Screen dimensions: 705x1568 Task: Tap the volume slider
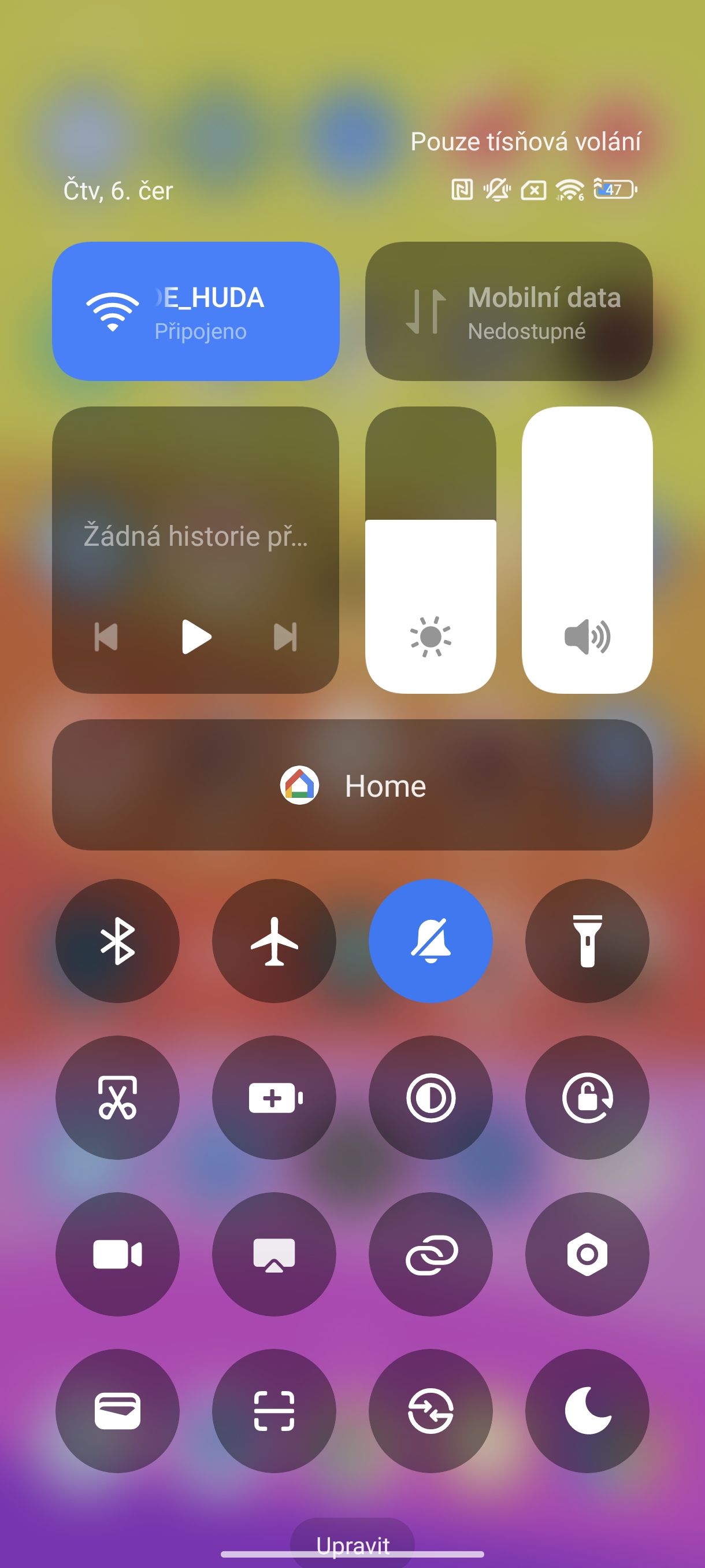587,550
